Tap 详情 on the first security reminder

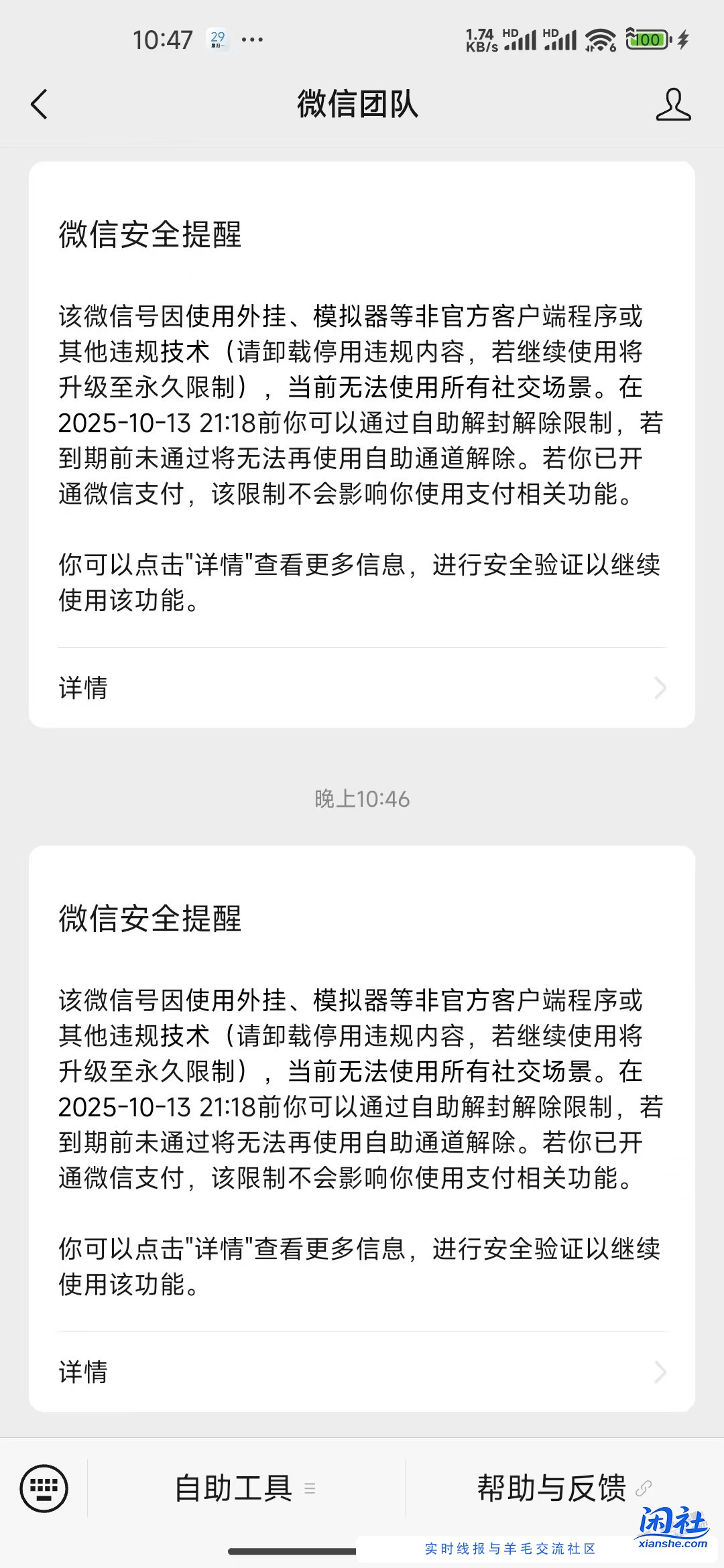point(82,688)
